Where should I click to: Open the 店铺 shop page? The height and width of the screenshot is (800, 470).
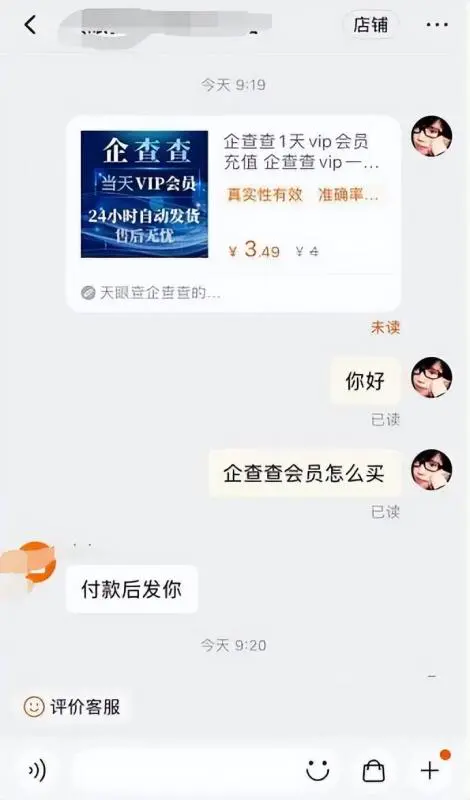(371, 24)
